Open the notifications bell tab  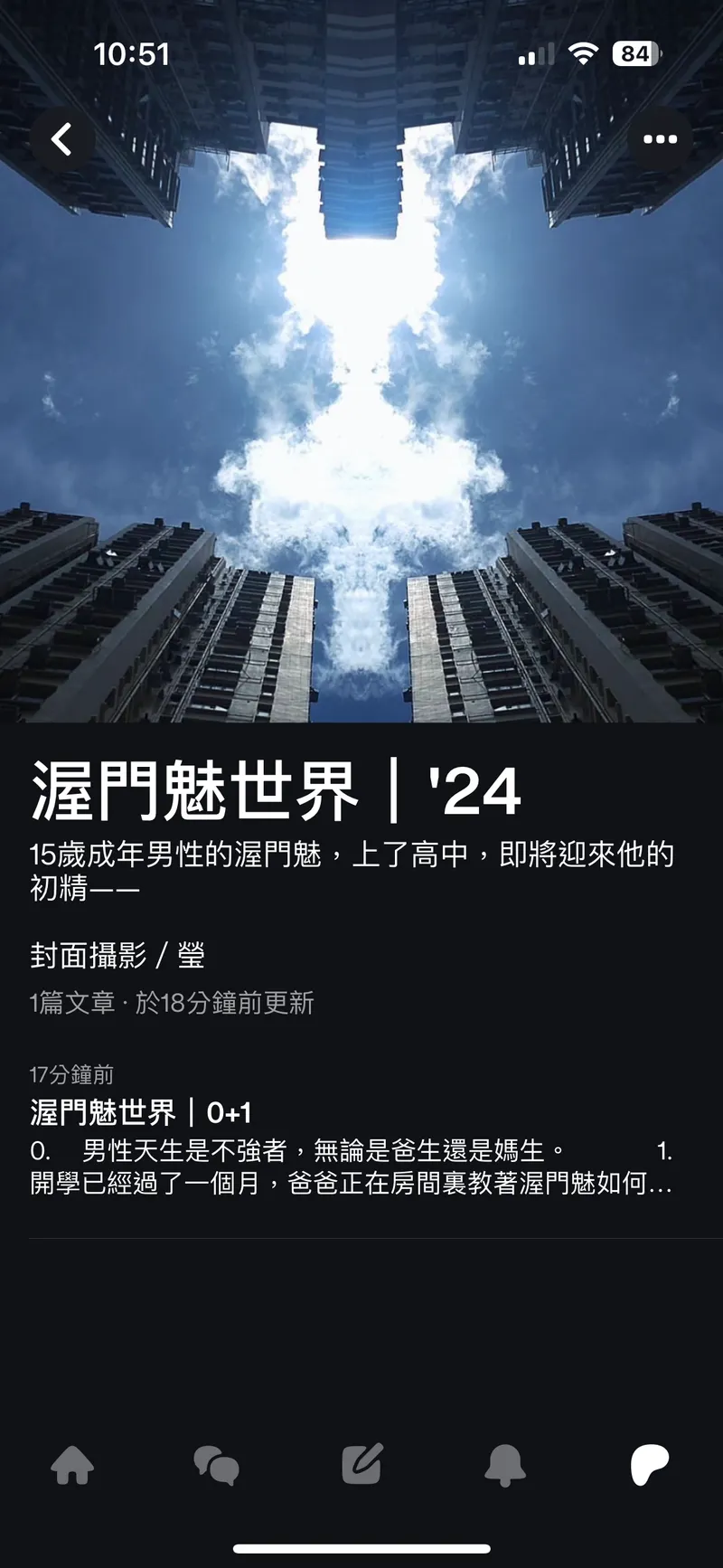click(x=505, y=1464)
